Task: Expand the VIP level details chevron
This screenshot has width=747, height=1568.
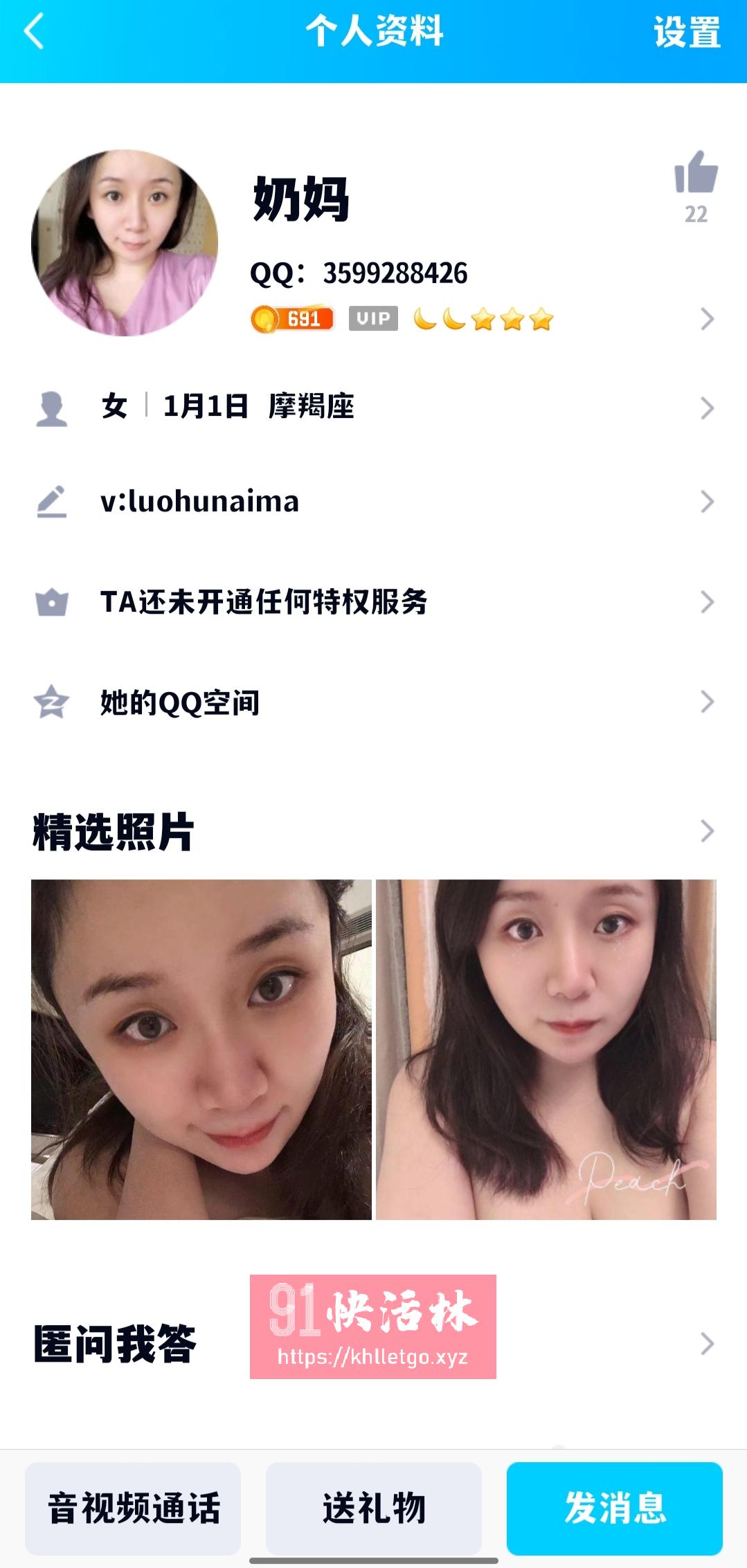Action: point(708,319)
